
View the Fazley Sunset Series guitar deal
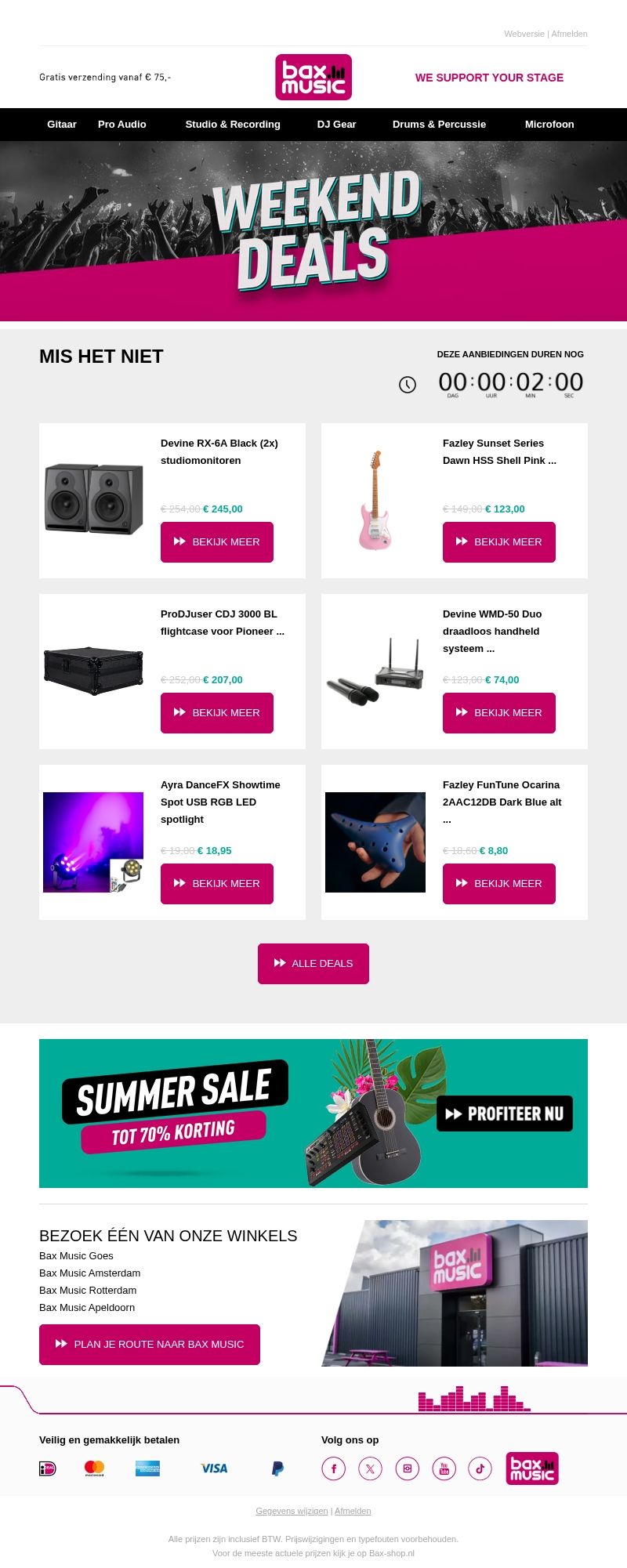point(499,541)
